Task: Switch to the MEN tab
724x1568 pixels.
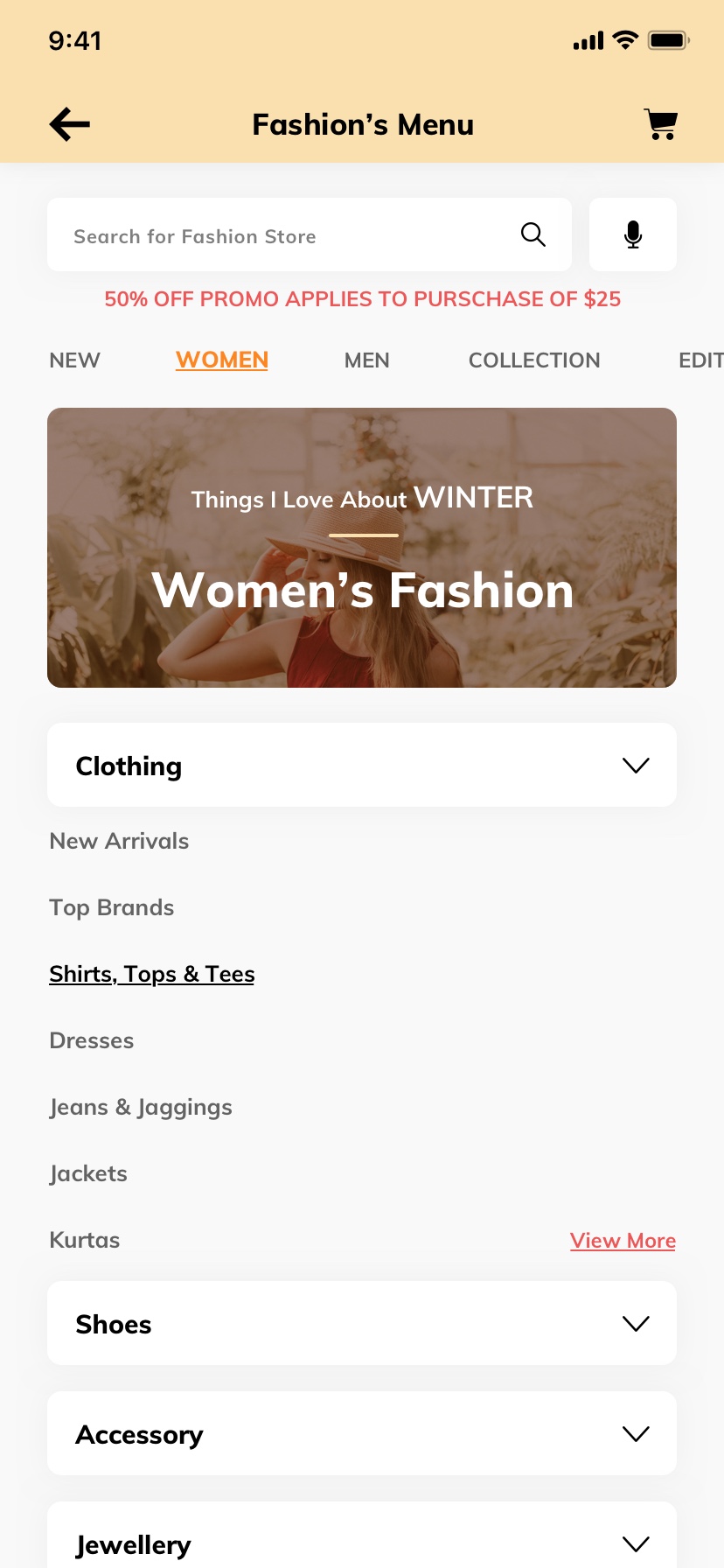Action: pos(367,360)
